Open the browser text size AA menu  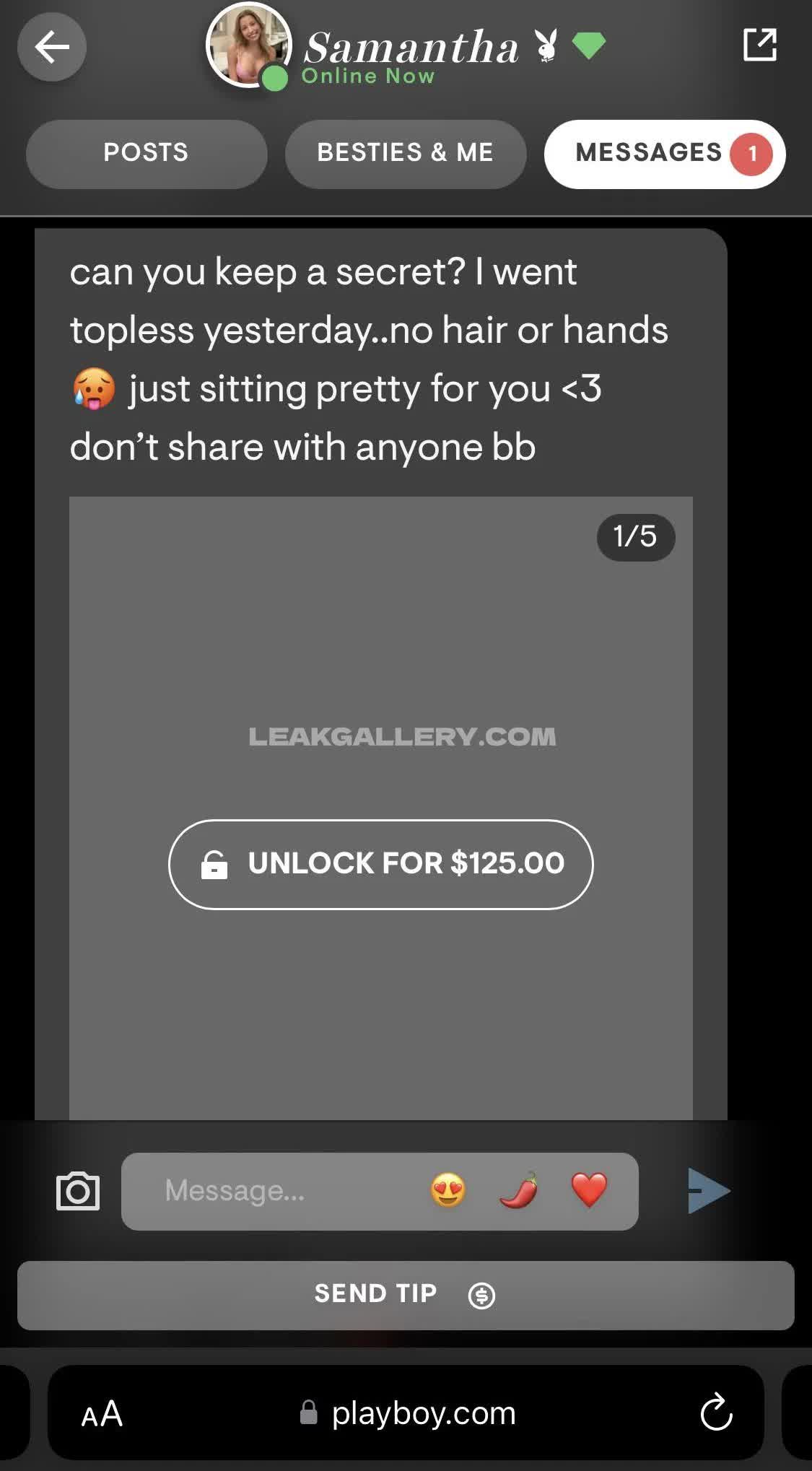tap(102, 1413)
